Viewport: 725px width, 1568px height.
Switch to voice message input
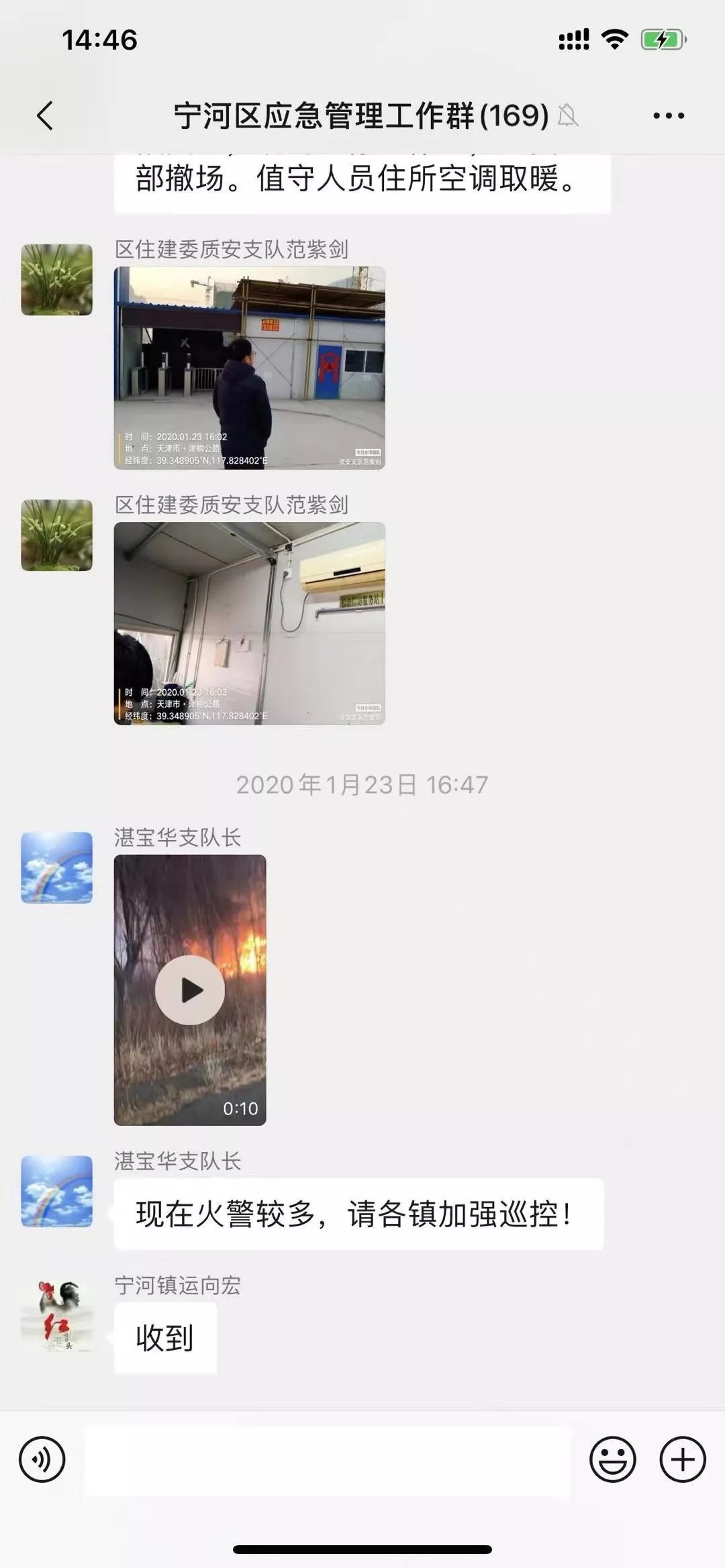[x=42, y=1459]
